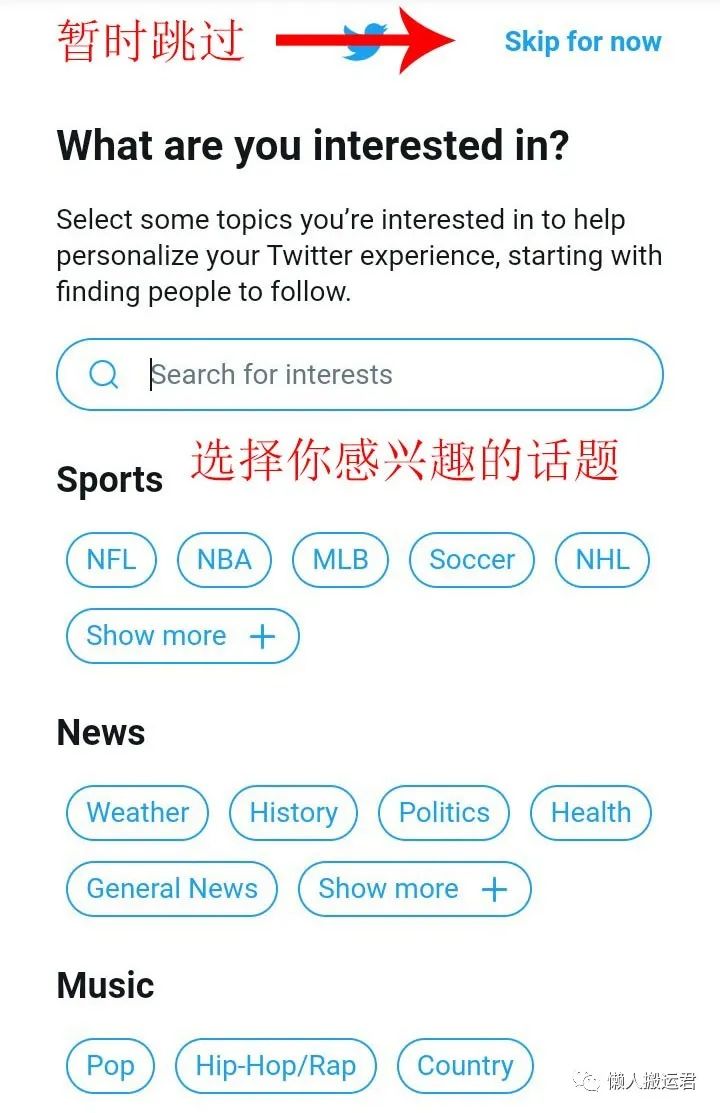Click the plus icon on Sports Show more

pyautogui.click(x=262, y=636)
